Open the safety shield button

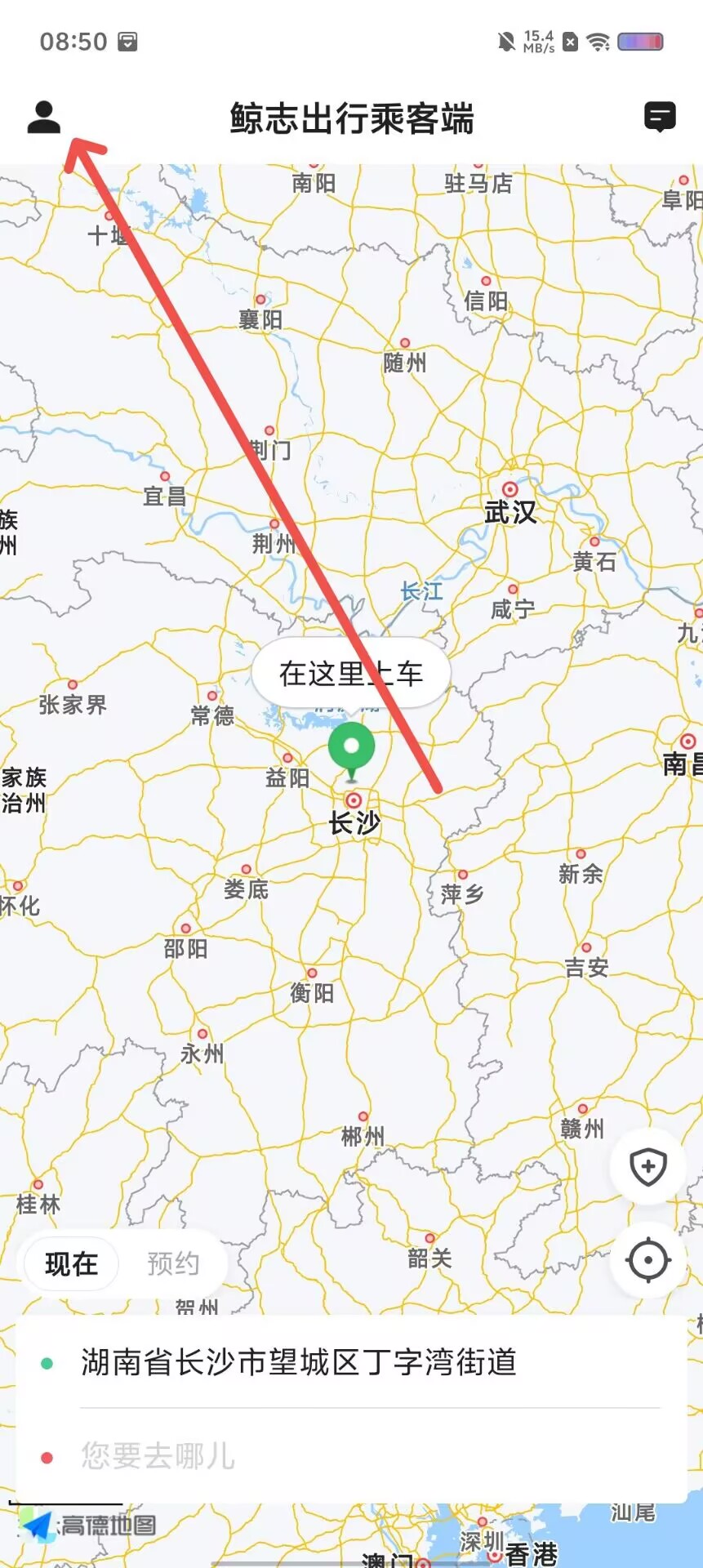click(648, 1166)
